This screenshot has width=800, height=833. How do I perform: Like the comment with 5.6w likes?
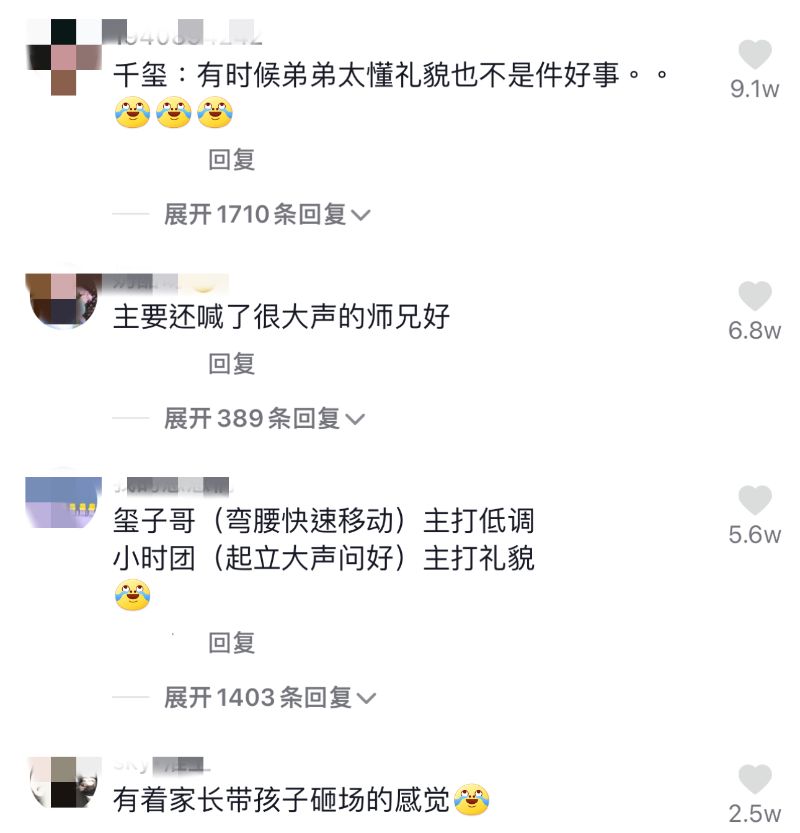755,501
